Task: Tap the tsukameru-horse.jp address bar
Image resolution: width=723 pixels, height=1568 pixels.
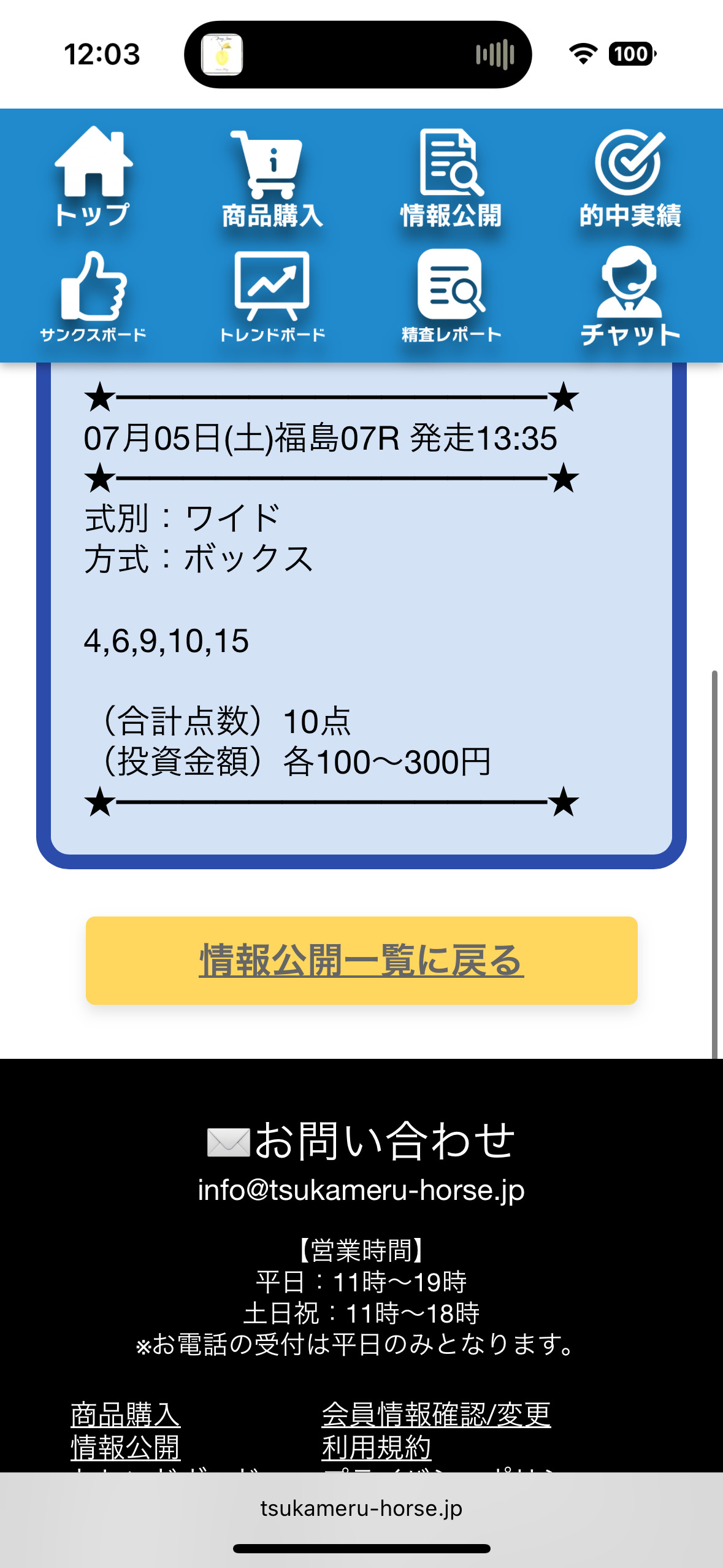Action: [x=361, y=1508]
